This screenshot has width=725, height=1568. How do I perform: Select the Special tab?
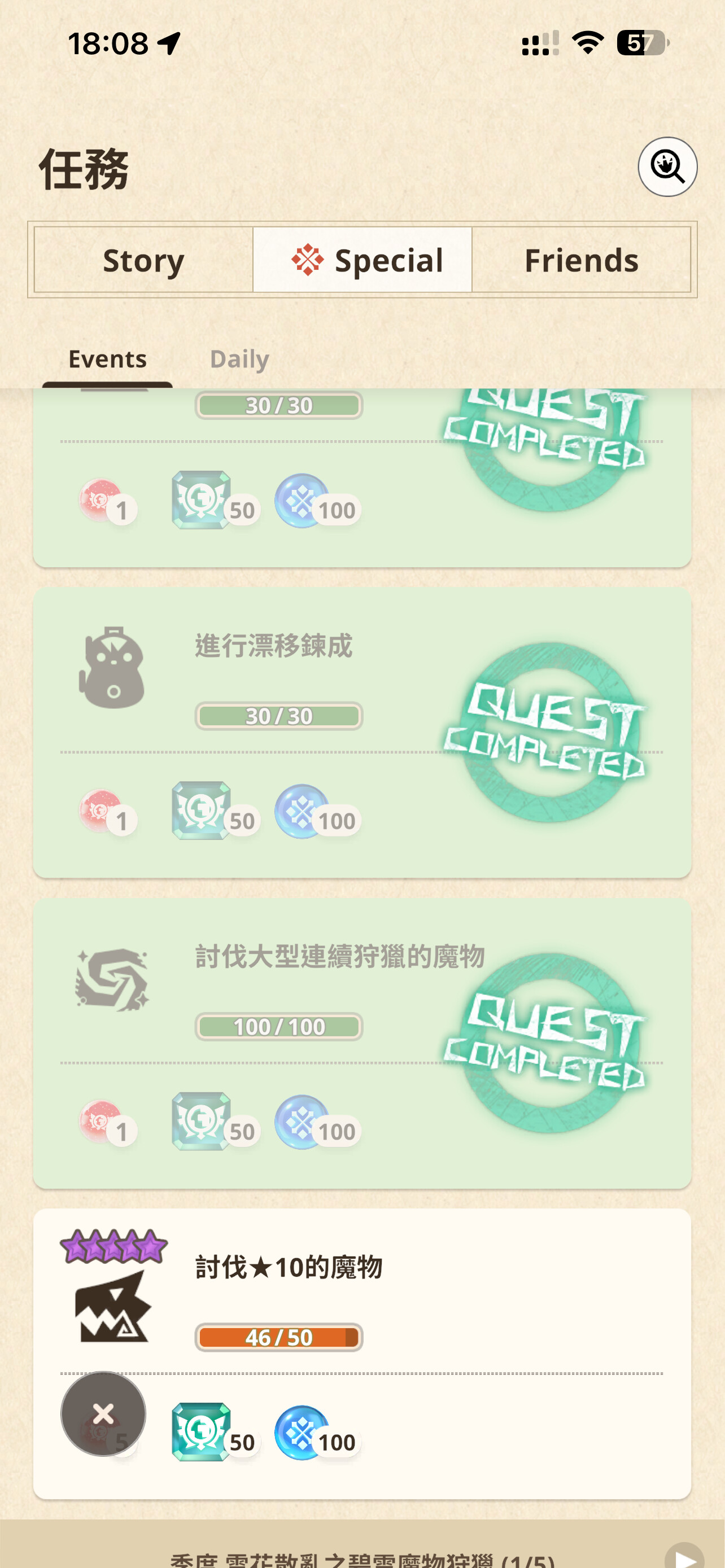click(363, 260)
